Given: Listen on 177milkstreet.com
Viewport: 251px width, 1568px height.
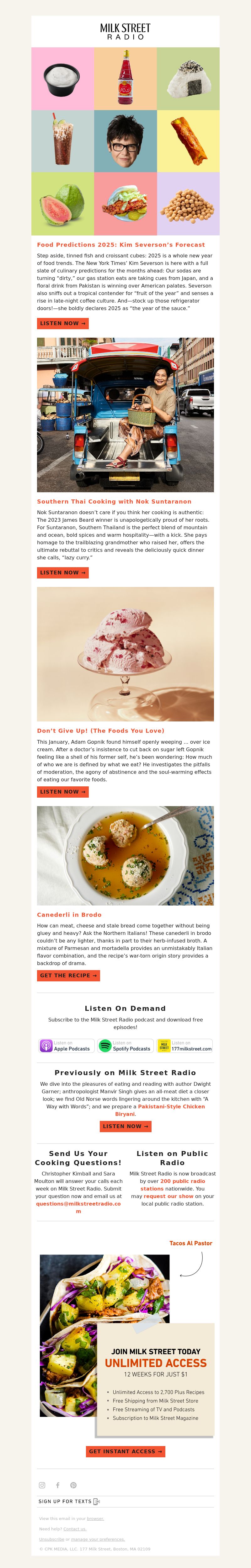Looking at the screenshot, I should coord(184,1046).
